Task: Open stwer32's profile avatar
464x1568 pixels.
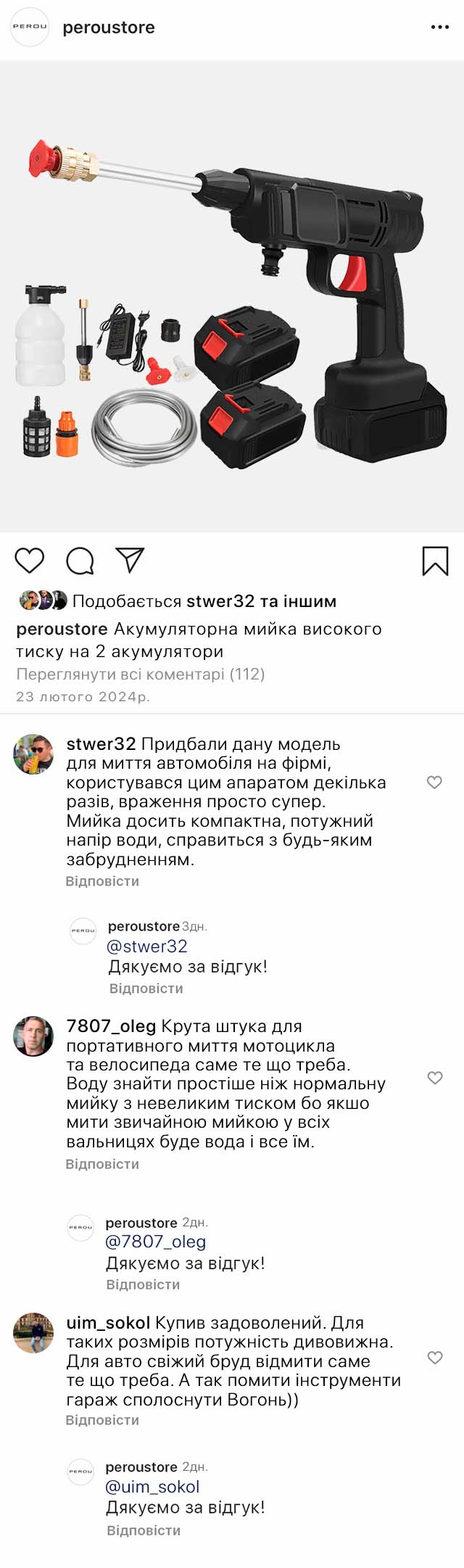Action: (x=33, y=754)
